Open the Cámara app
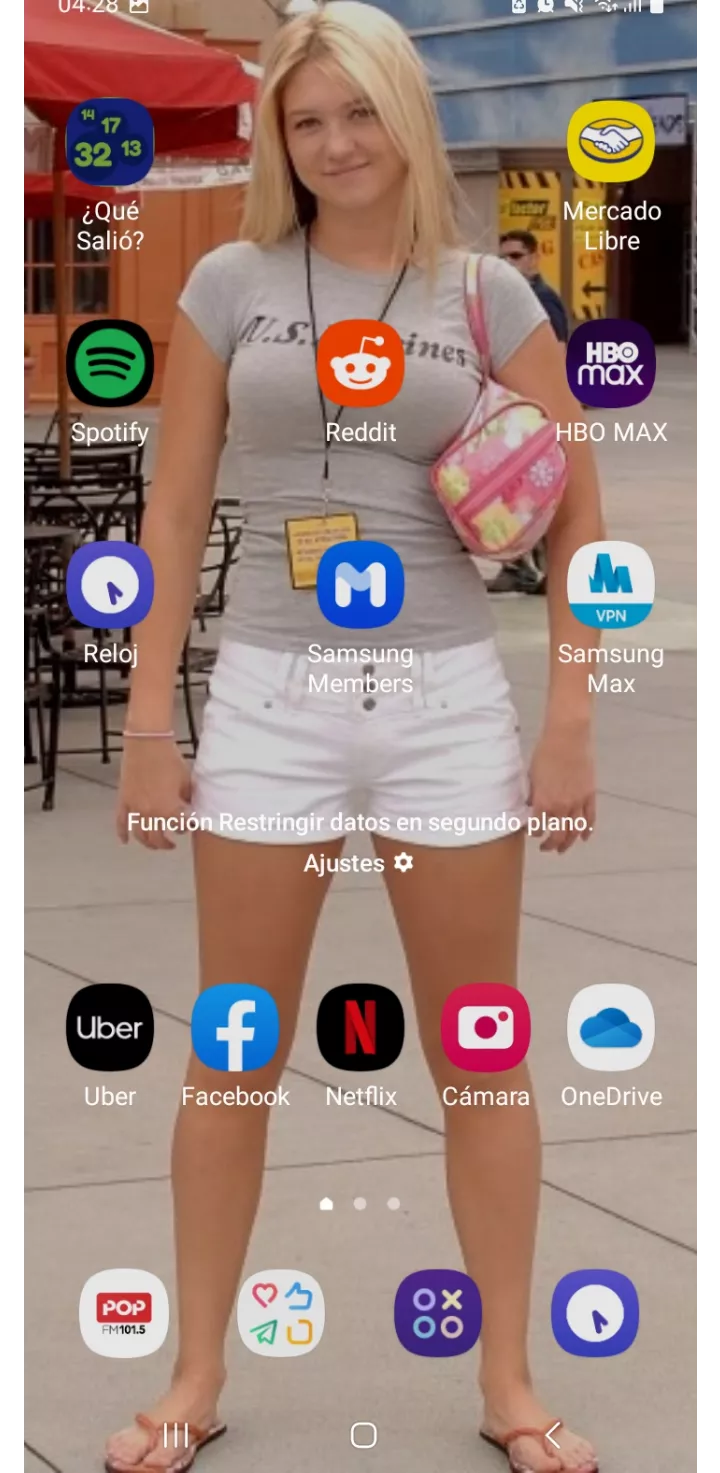Viewport: 720px width, 1473px height. 486,1027
